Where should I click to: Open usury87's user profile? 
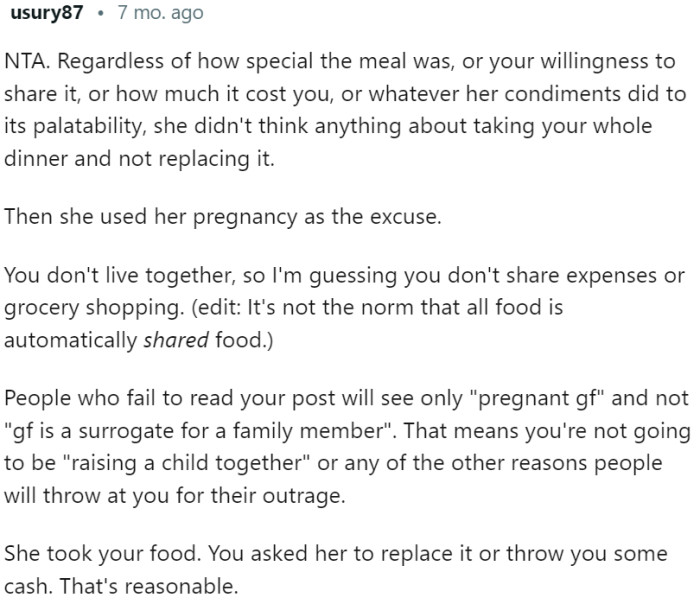48,14
